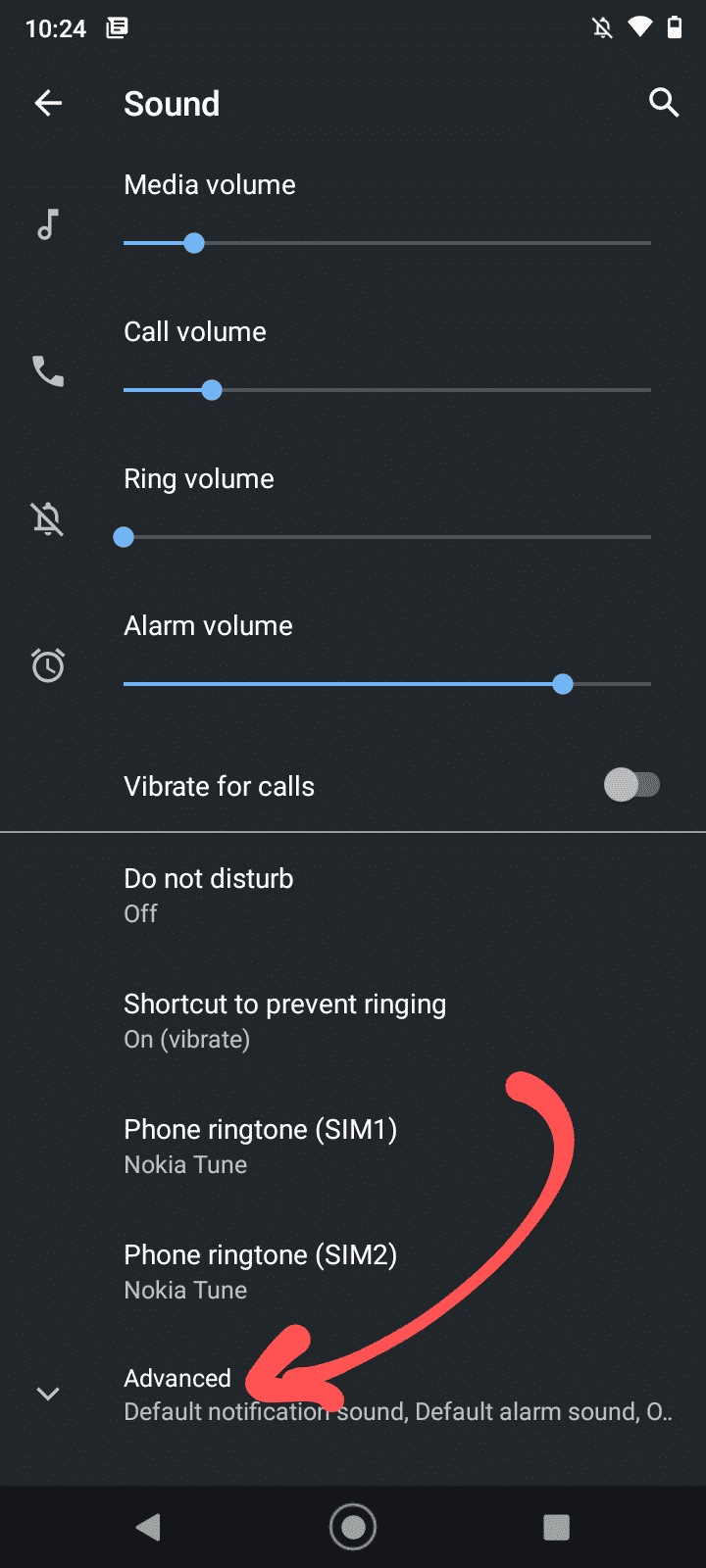Click the muted notifications bell in status bar

pos(601,26)
